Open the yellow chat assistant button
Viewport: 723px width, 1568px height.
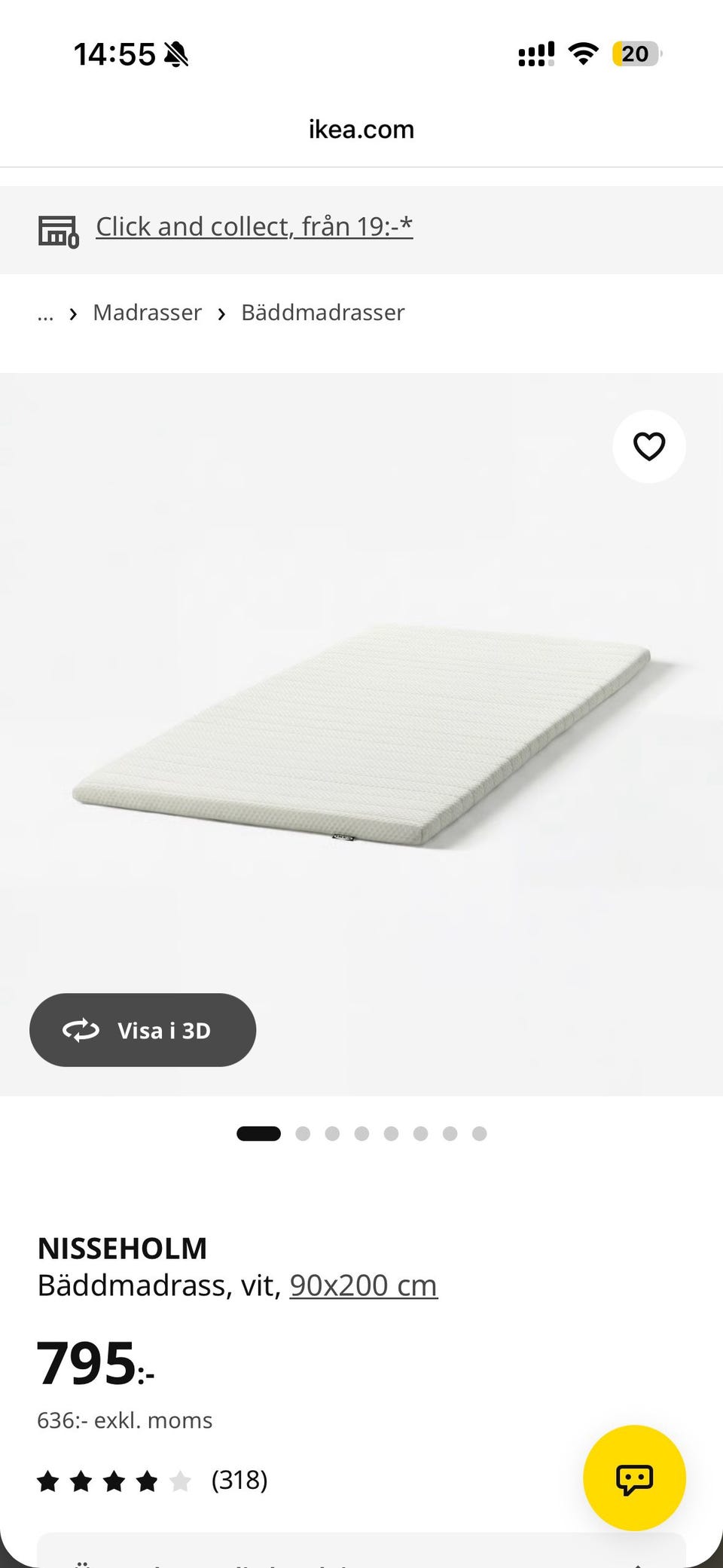(635, 1478)
